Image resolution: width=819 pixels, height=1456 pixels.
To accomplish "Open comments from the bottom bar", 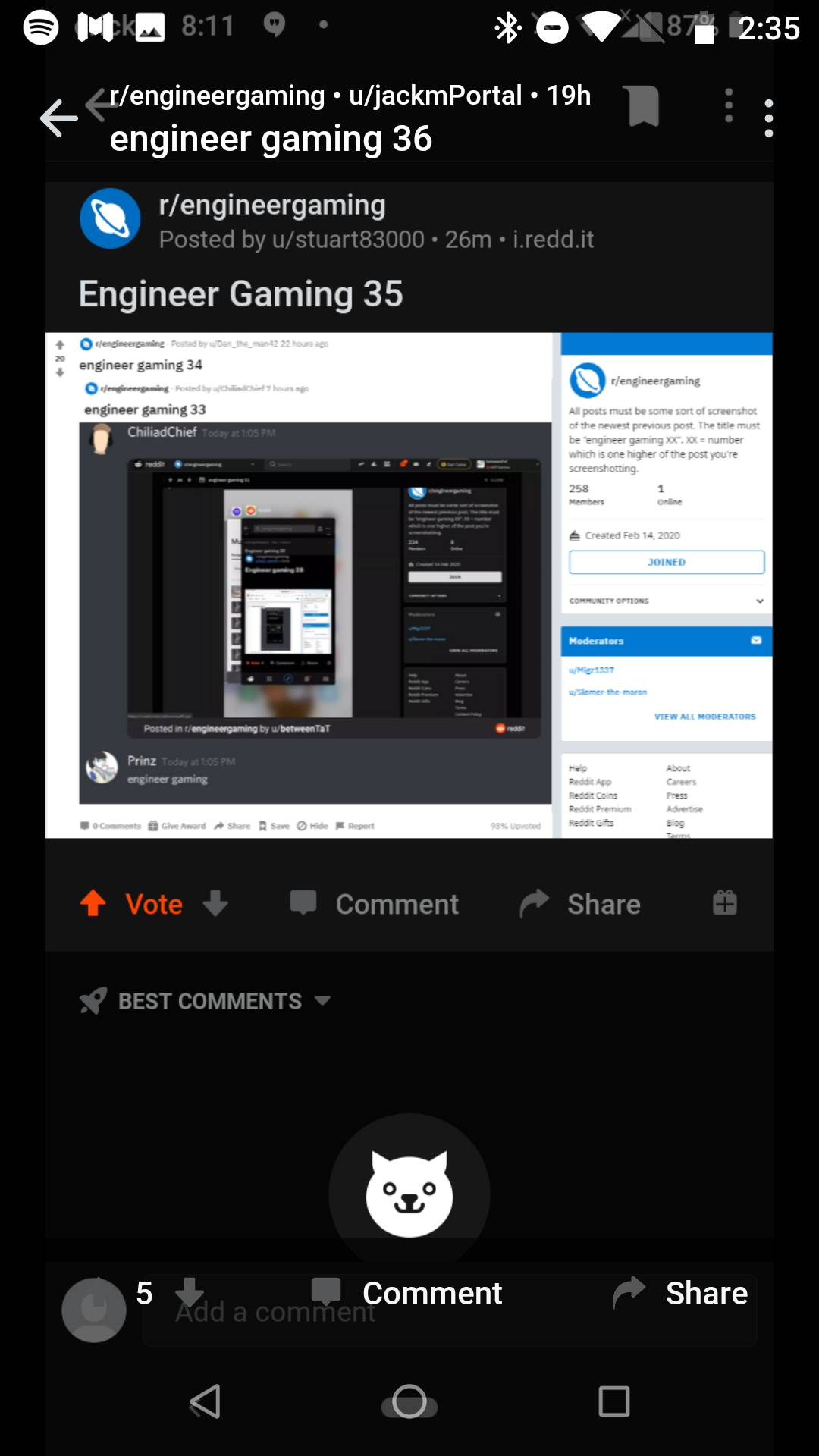I will click(408, 1292).
